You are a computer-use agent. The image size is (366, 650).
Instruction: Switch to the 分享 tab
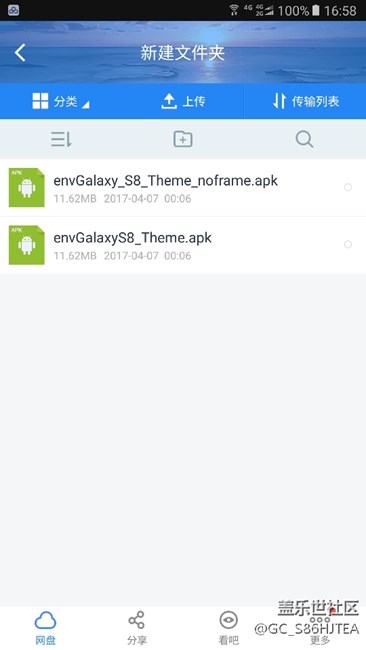click(x=137, y=628)
